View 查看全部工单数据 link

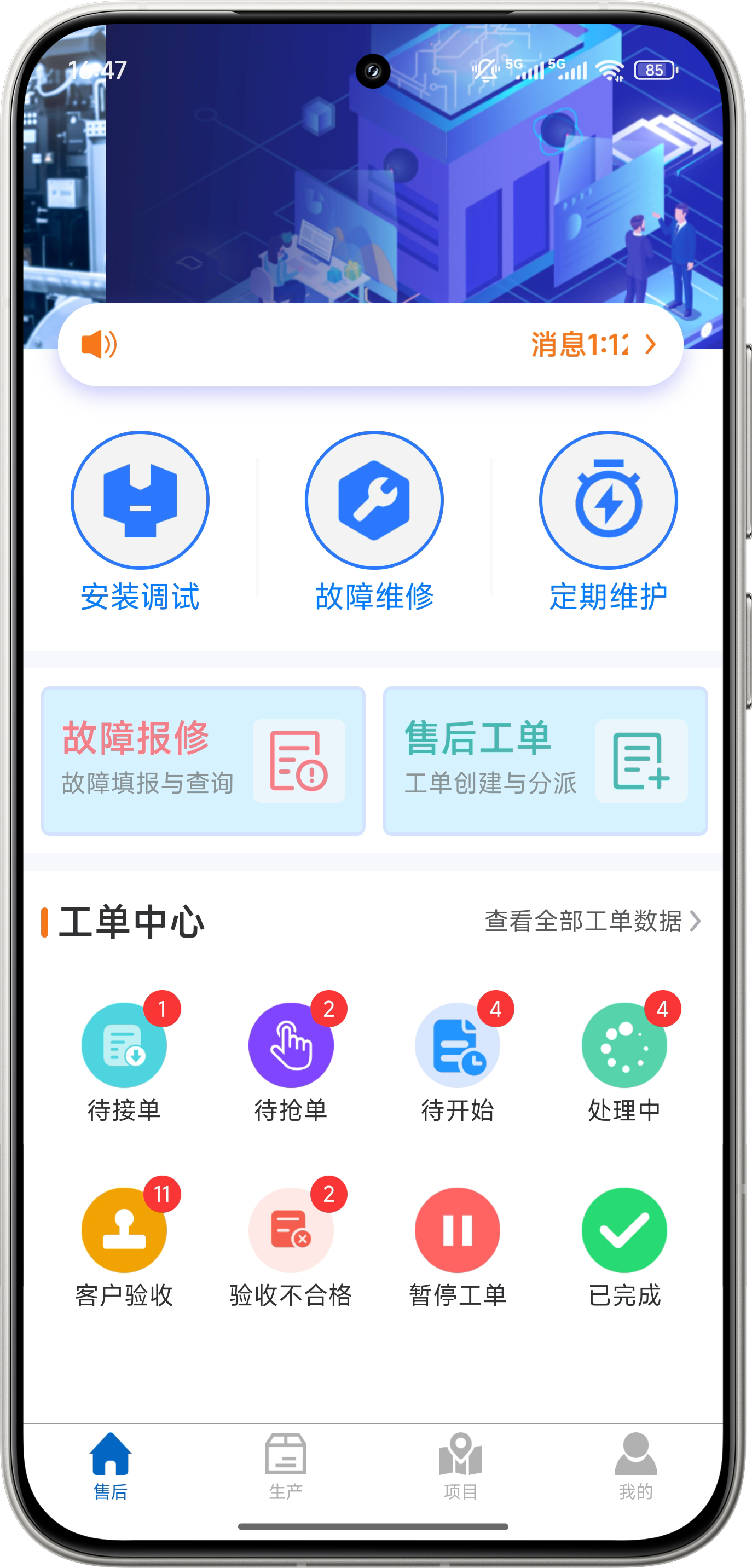(x=591, y=922)
